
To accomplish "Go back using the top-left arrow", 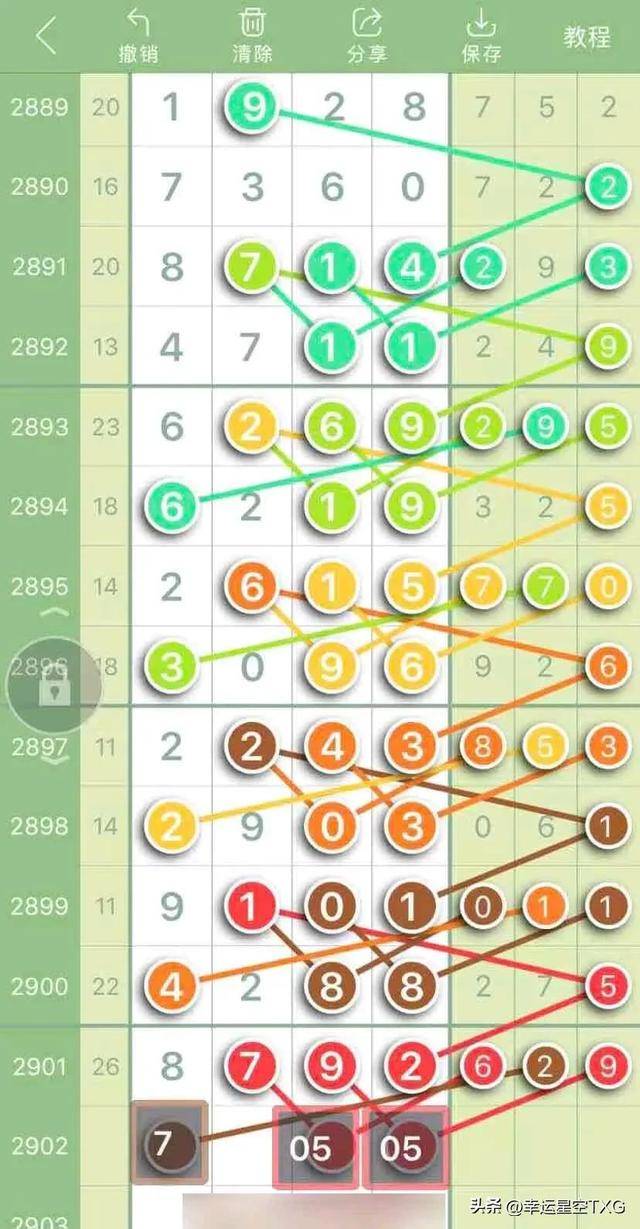I will tap(46, 36).
